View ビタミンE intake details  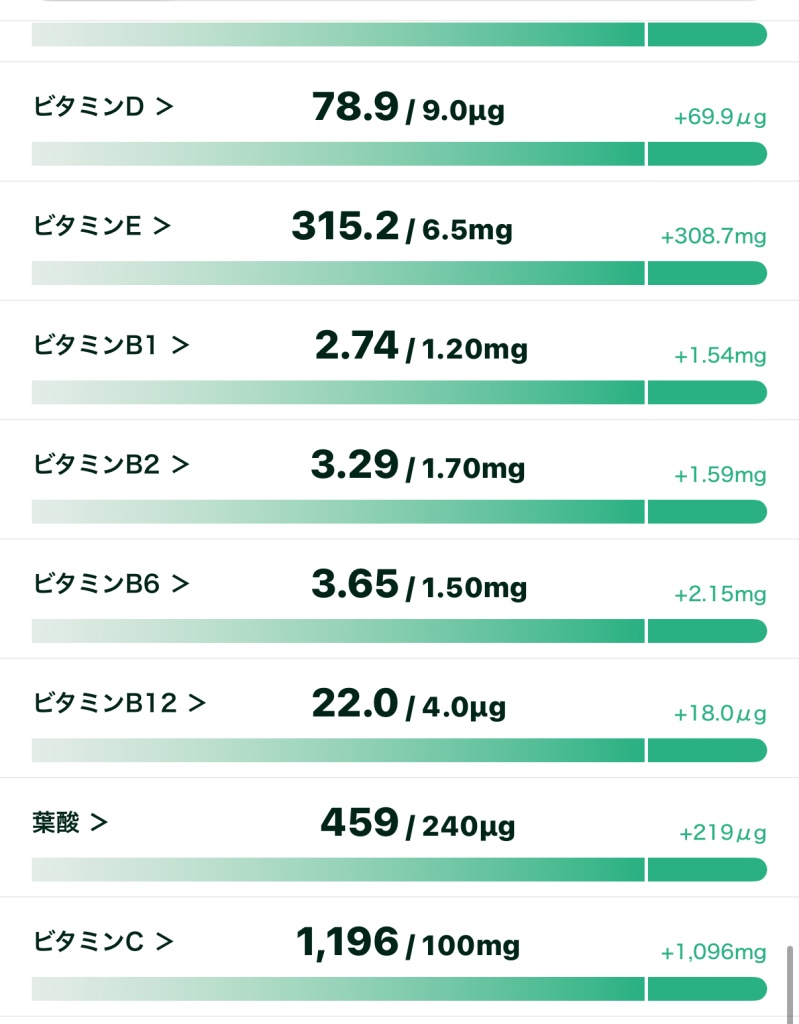coord(102,226)
